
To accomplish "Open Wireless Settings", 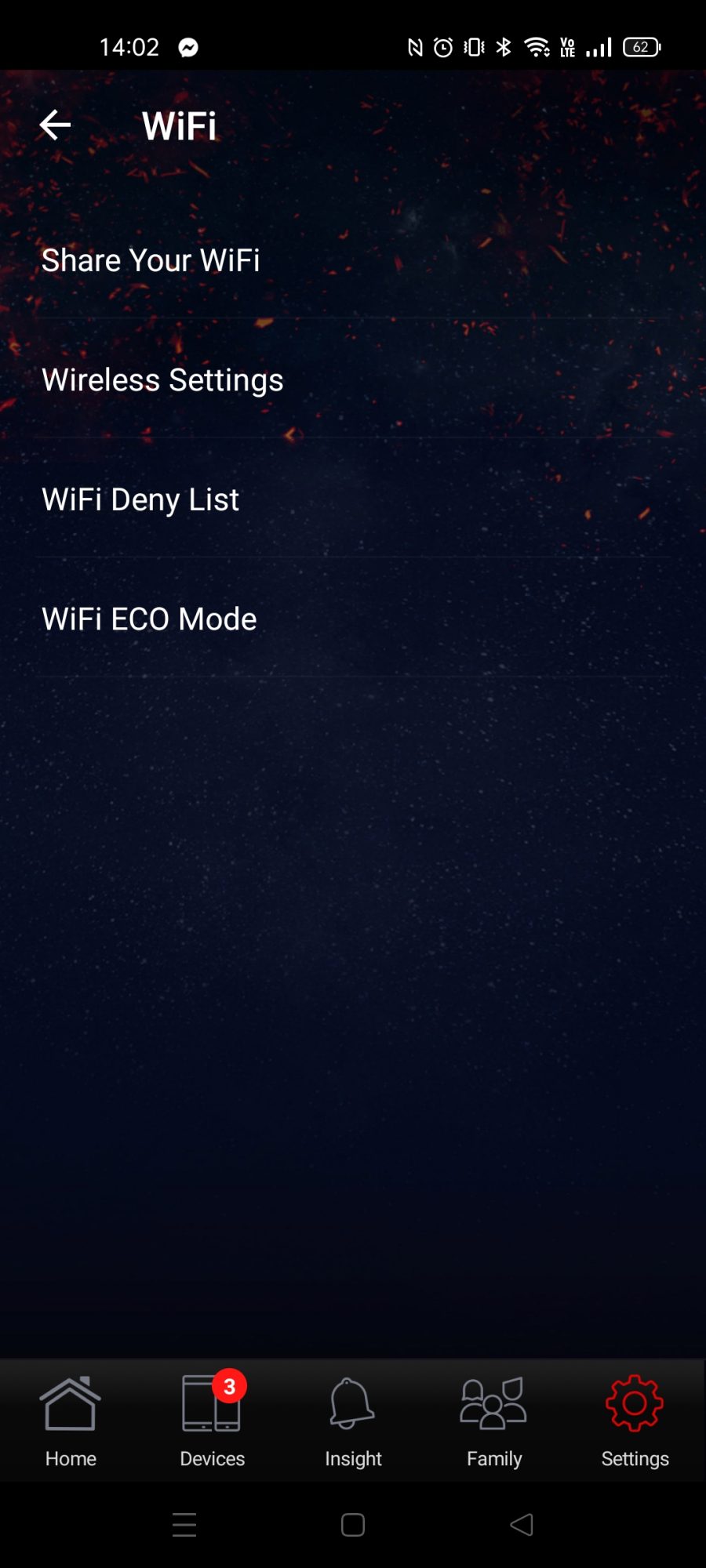I will click(x=162, y=380).
